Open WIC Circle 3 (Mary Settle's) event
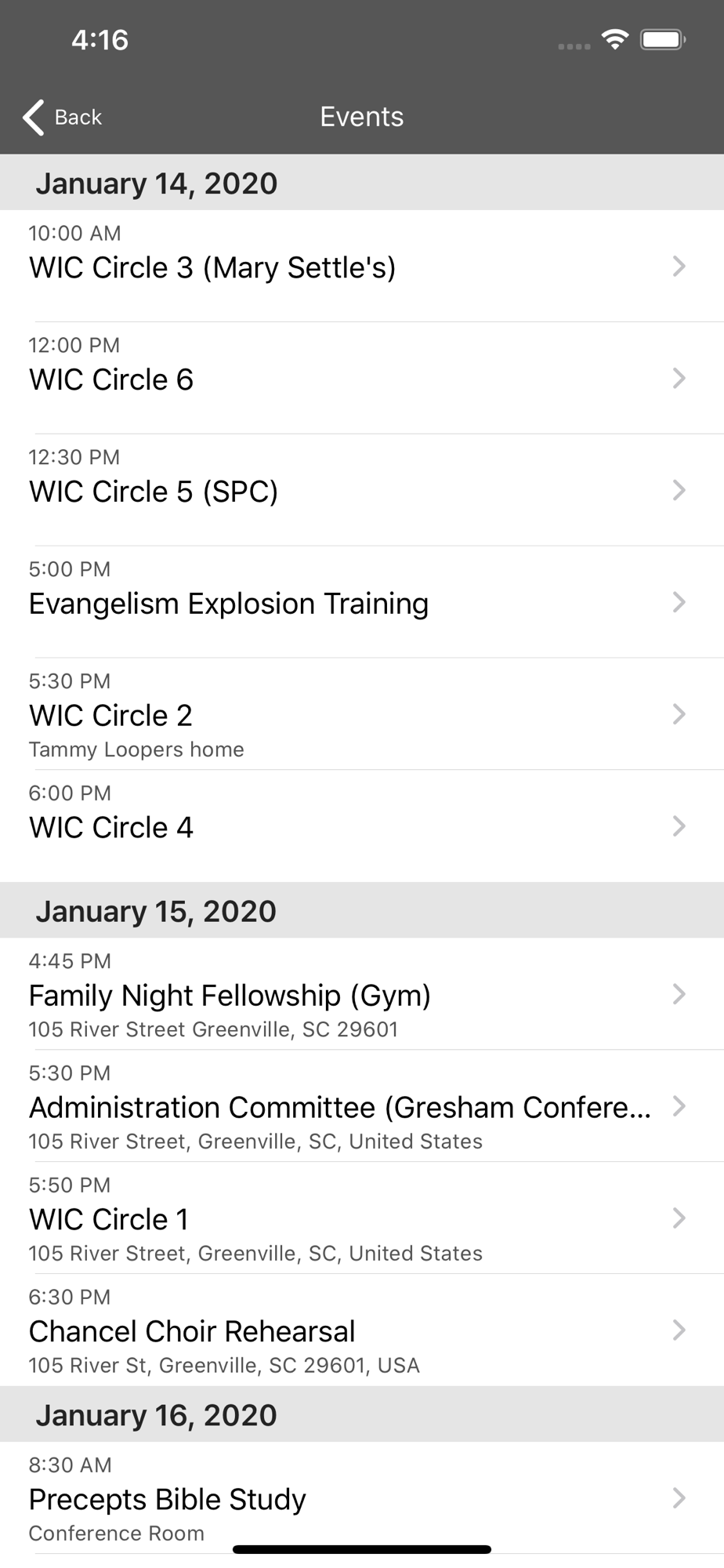The height and width of the screenshot is (1568, 724). pyautogui.click(x=362, y=266)
